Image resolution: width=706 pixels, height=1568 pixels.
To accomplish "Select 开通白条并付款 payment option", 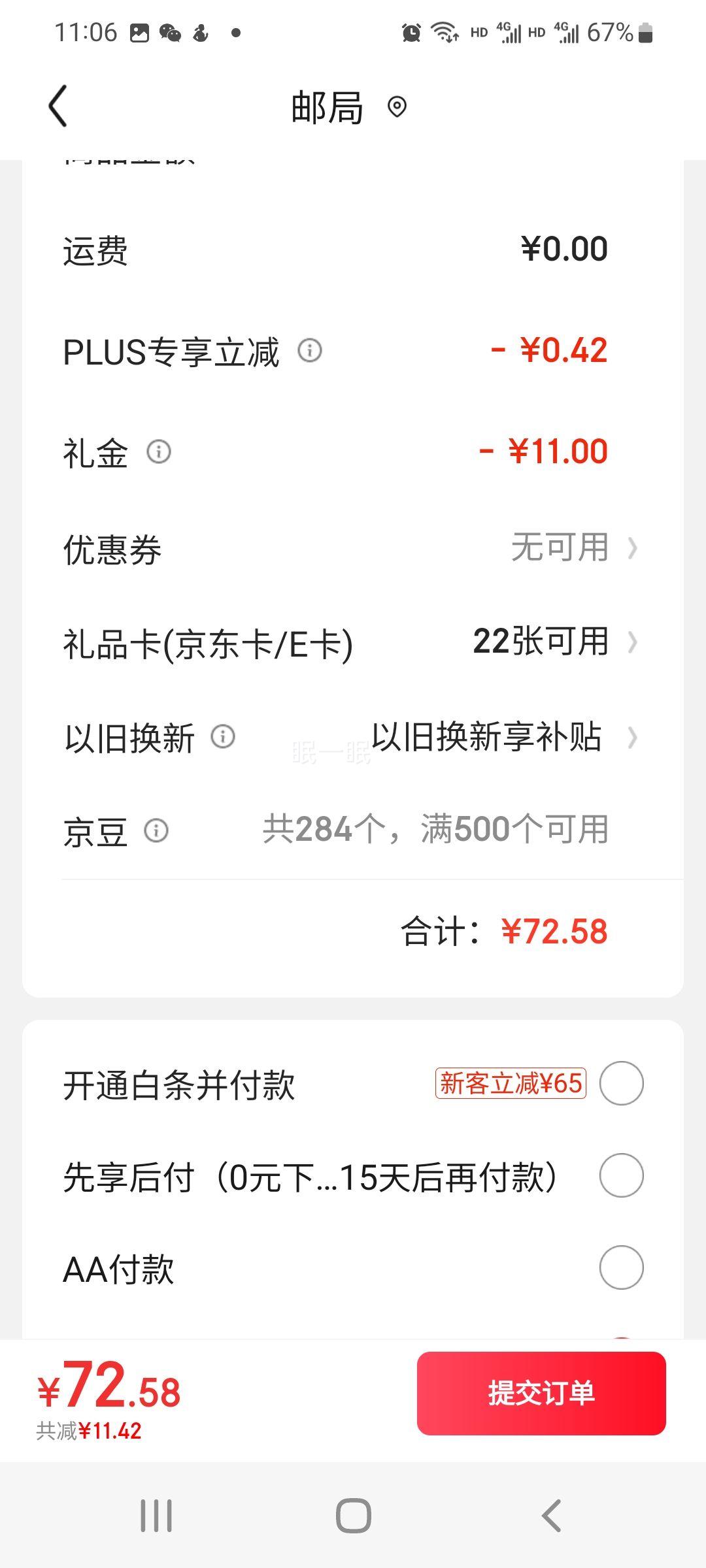I will pyautogui.click(x=621, y=1083).
